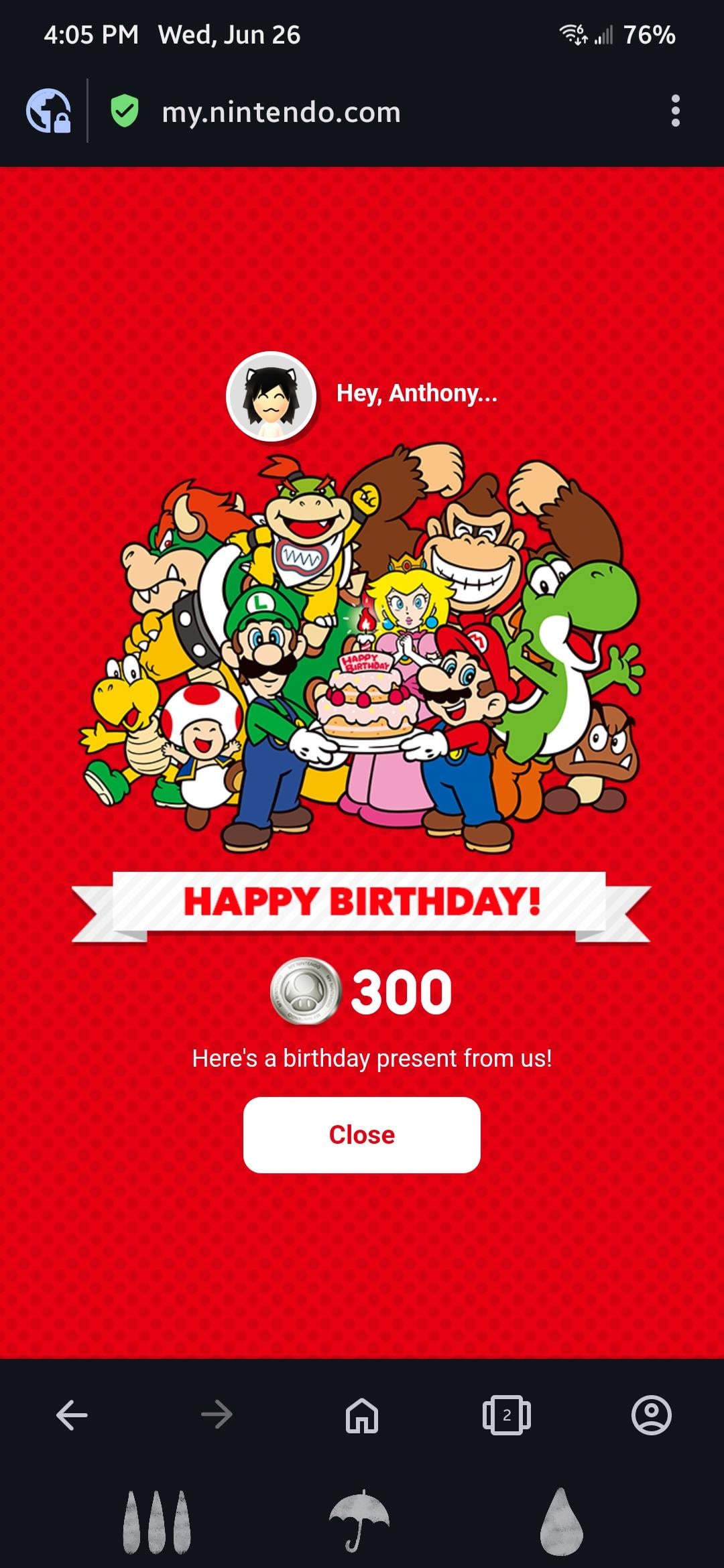
Task: Tap the three-bars recent apps button
Action: point(157,1521)
